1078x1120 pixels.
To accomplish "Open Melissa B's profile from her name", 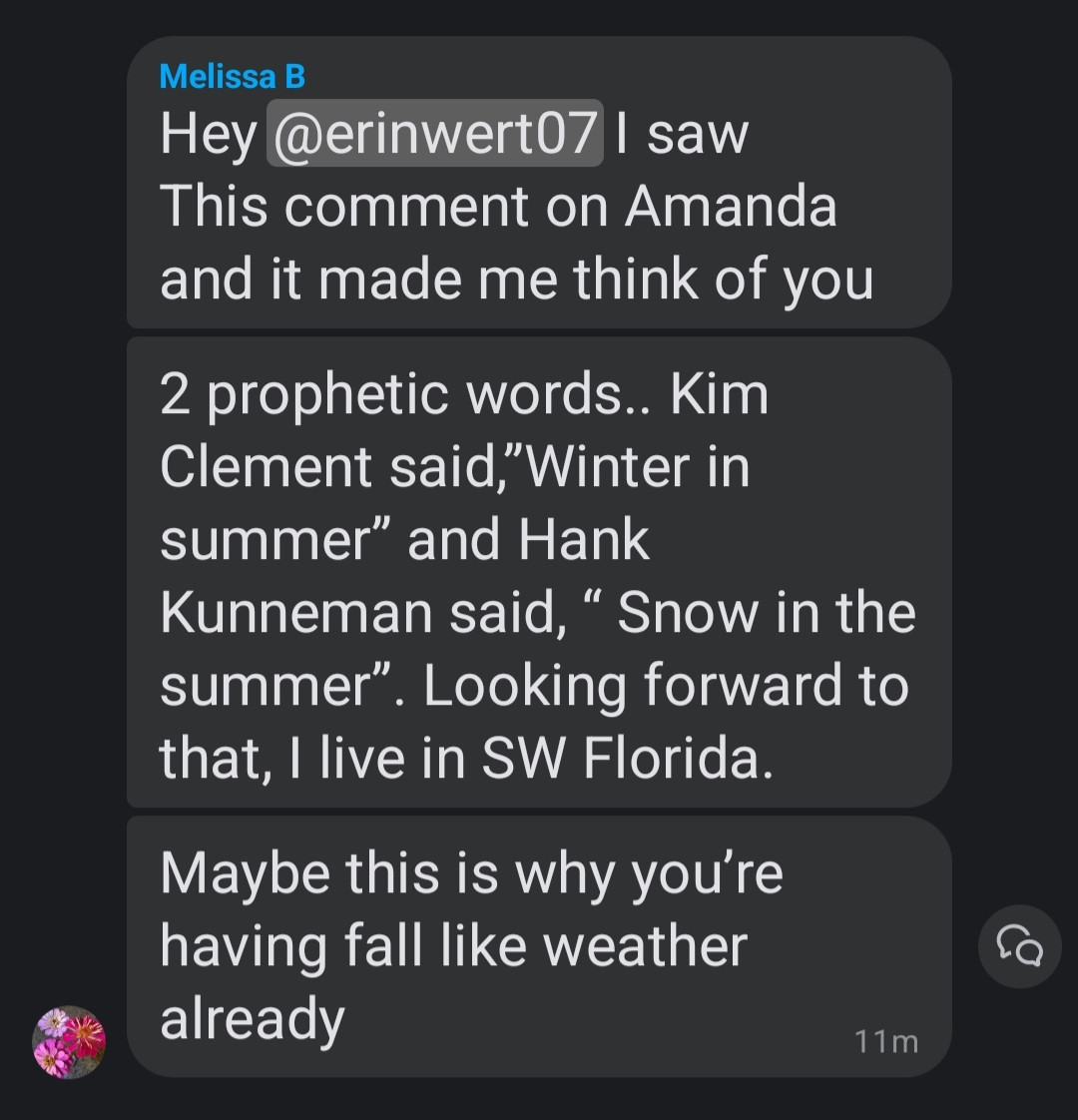I will click(232, 76).
